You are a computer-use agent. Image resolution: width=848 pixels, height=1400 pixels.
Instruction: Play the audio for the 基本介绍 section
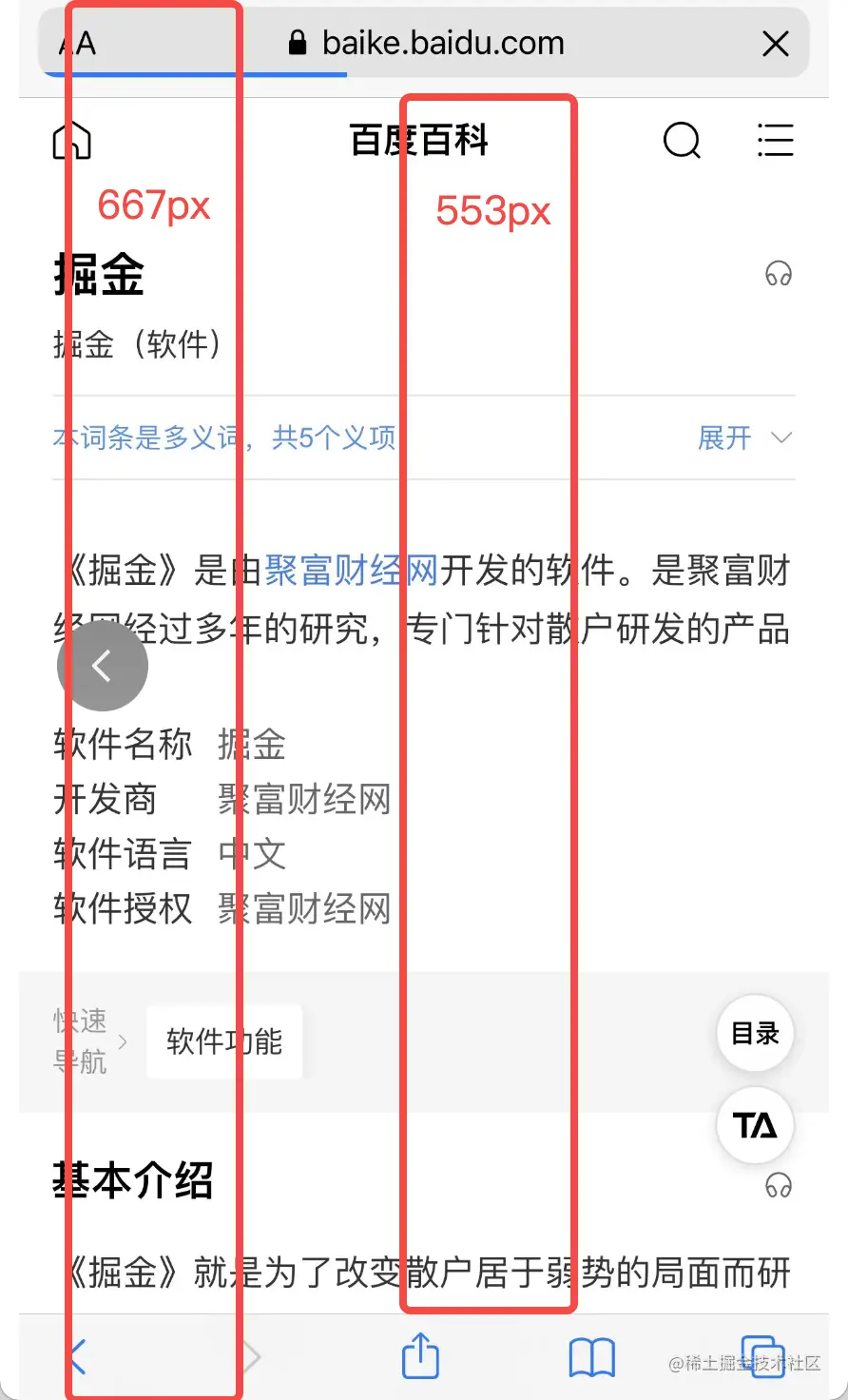coord(779,1185)
